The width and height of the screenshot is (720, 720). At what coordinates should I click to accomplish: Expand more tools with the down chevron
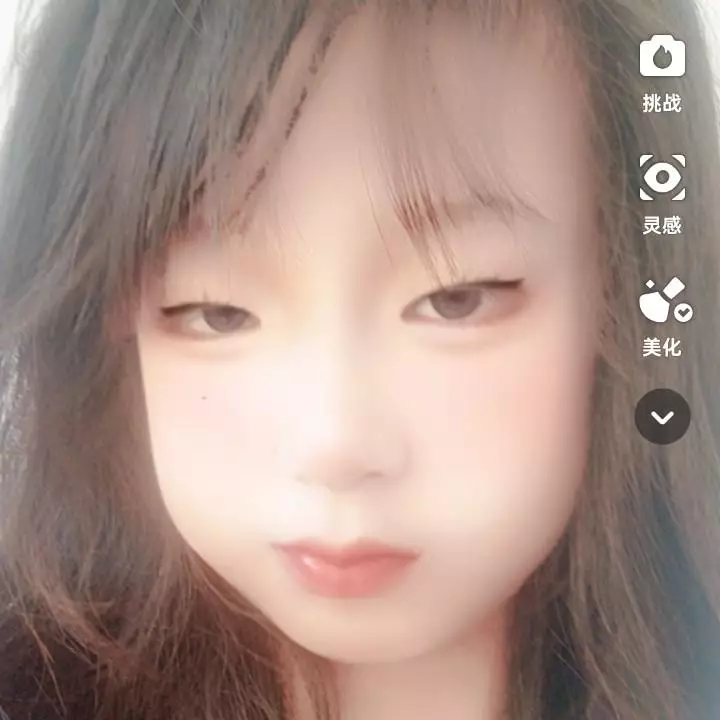[662, 416]
